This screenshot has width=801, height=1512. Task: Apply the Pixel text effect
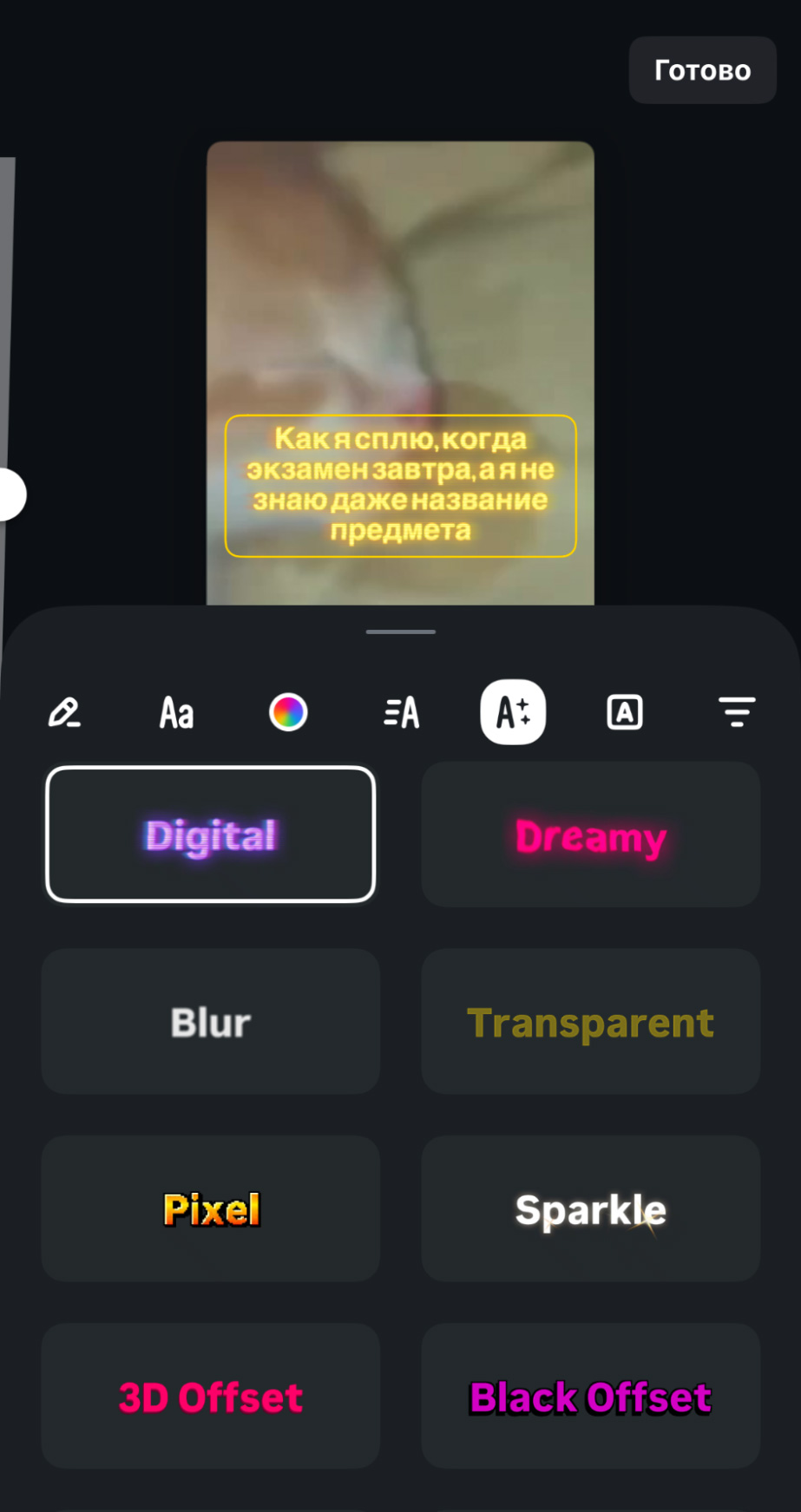211,1208
